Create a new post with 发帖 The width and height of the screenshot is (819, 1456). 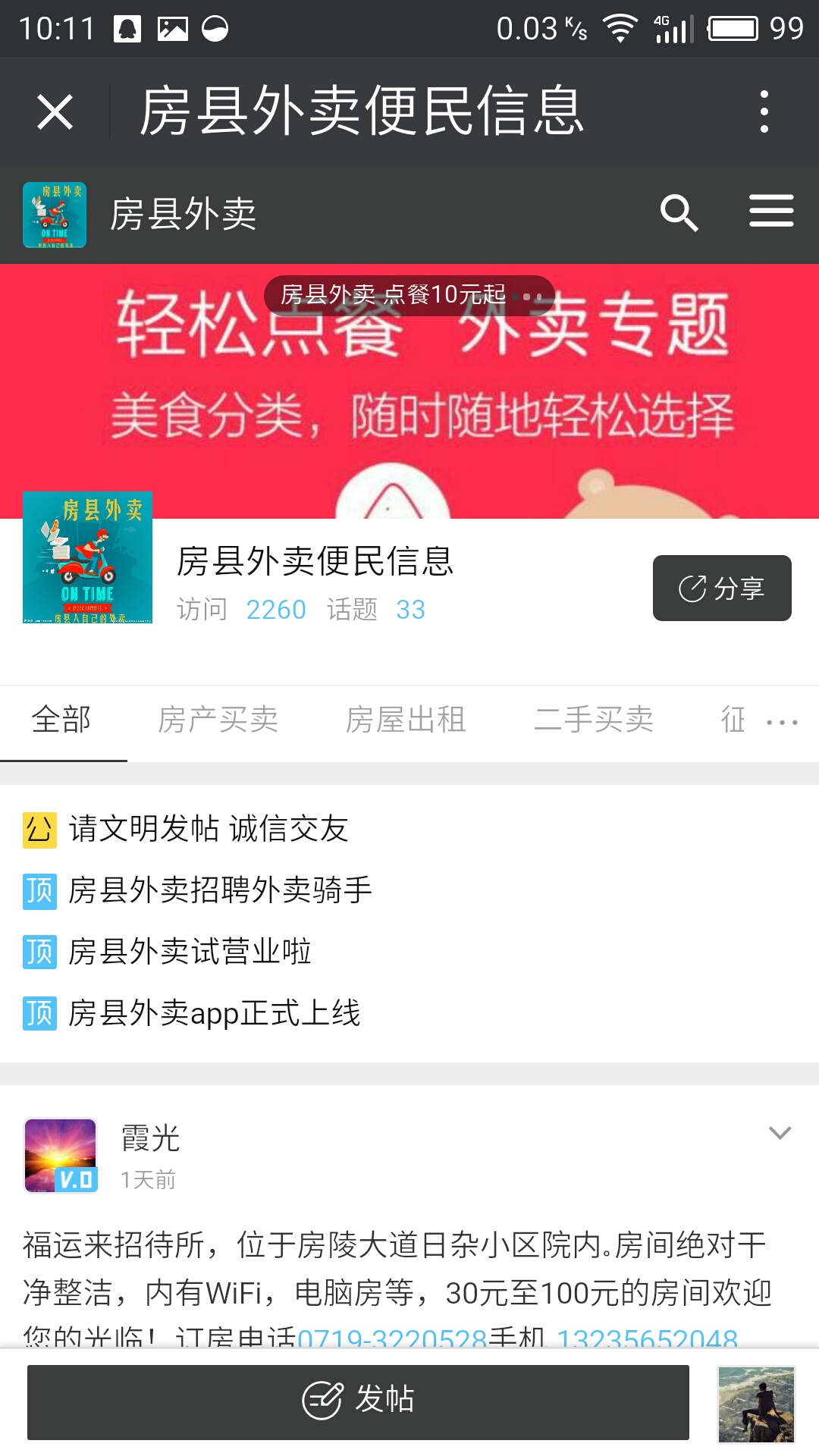[358, 1401]
